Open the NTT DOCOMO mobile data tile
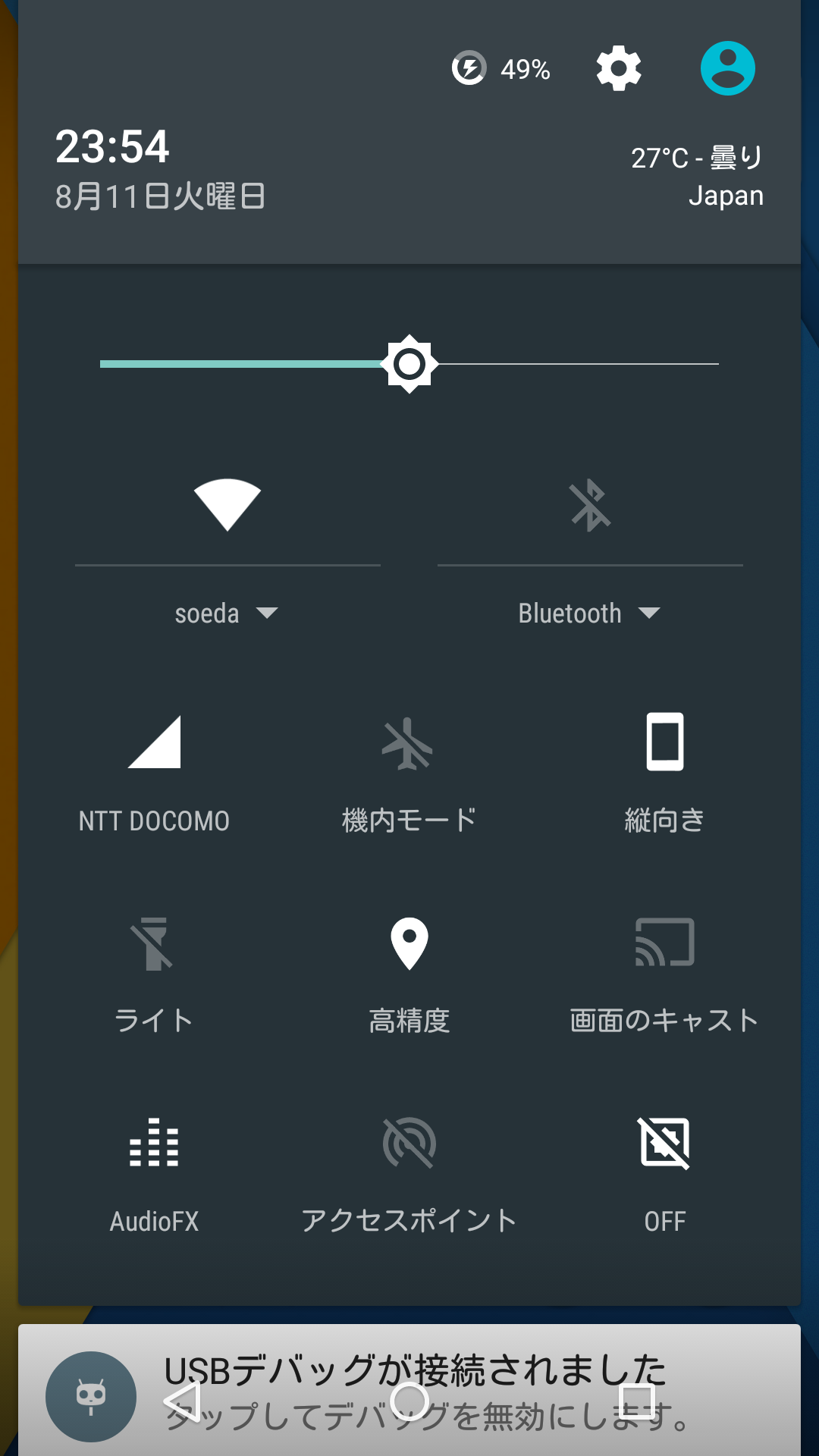Viewport: 819px width, 1456px height. point(154,775)
